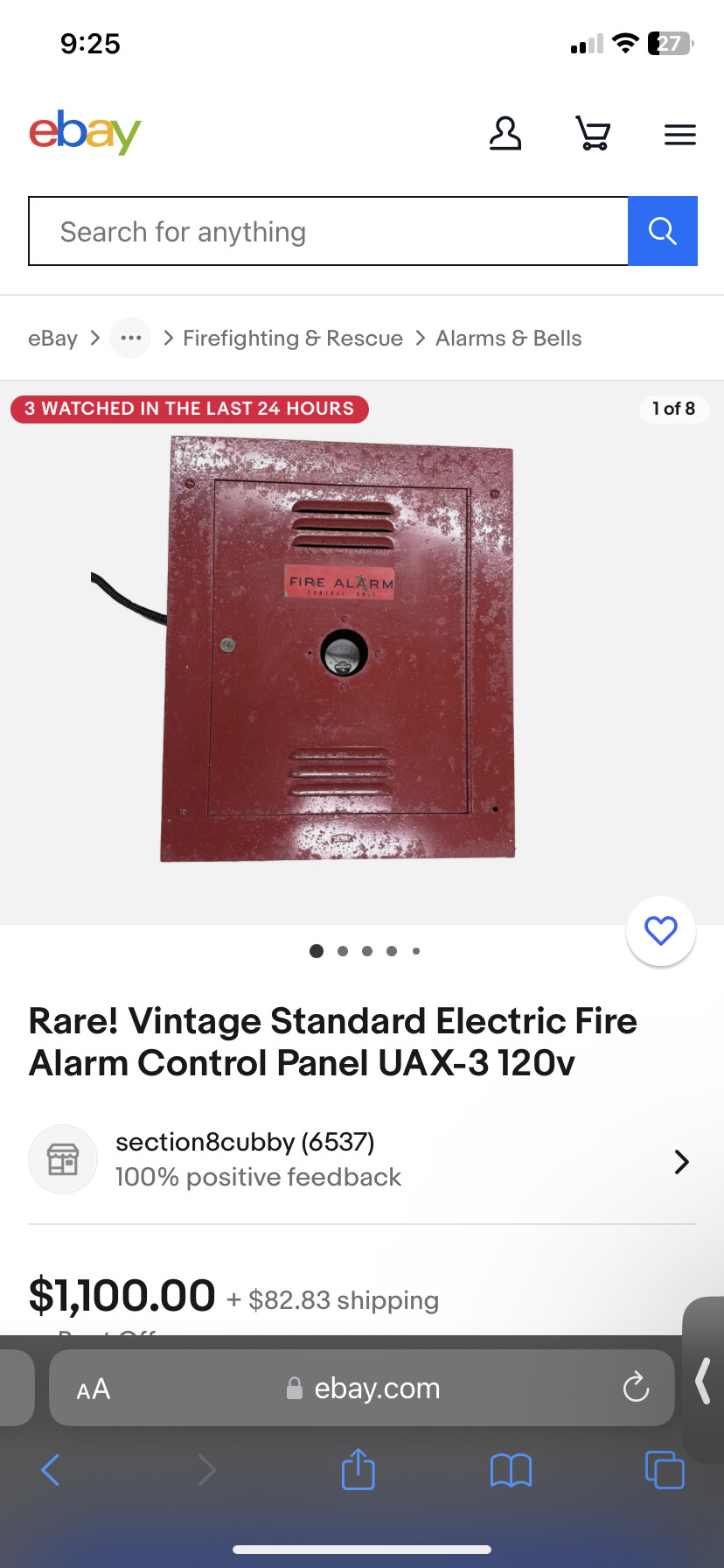Screen dimensions: 724x1568
Task: Reload the ebay.com page
Action: (636, 1388)
